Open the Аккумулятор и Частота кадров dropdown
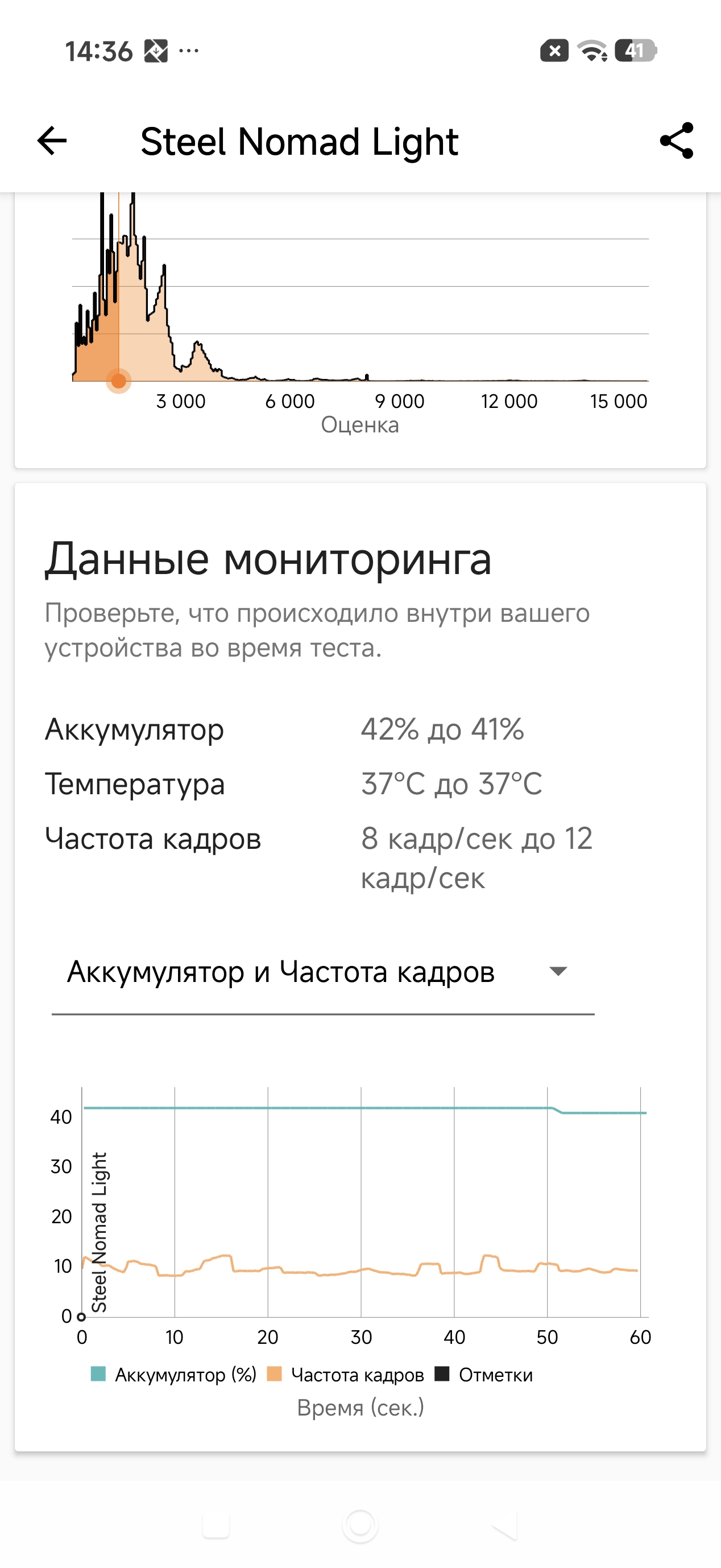721x1568 pixels. pyautogui.click(x=322, y=972)
